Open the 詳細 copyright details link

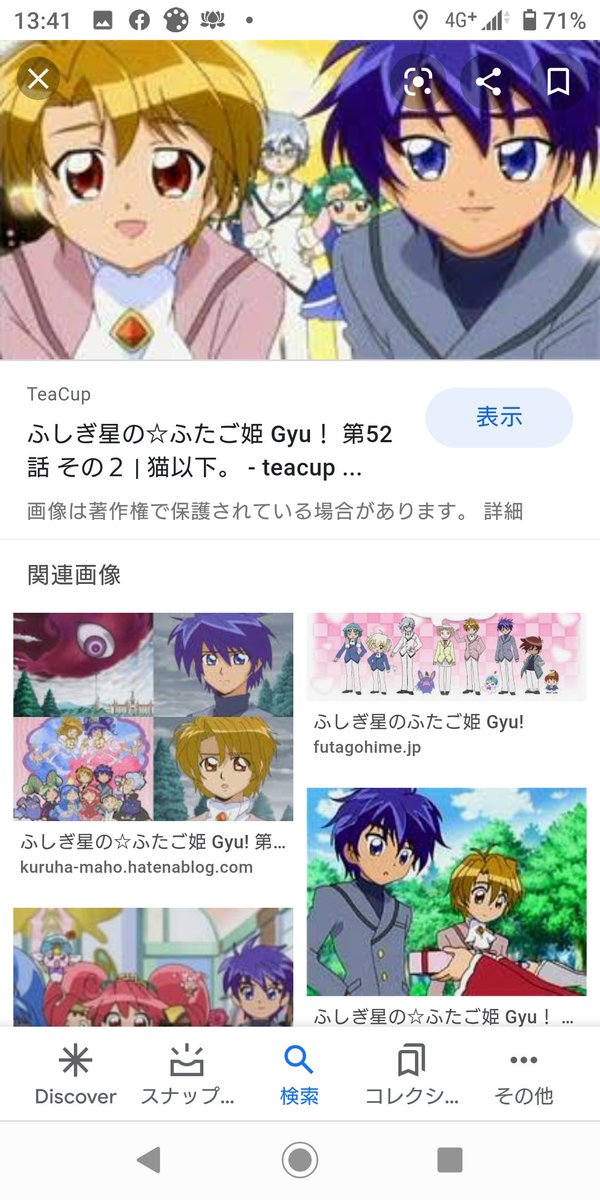pyautogui.click(x=503, y=511)
